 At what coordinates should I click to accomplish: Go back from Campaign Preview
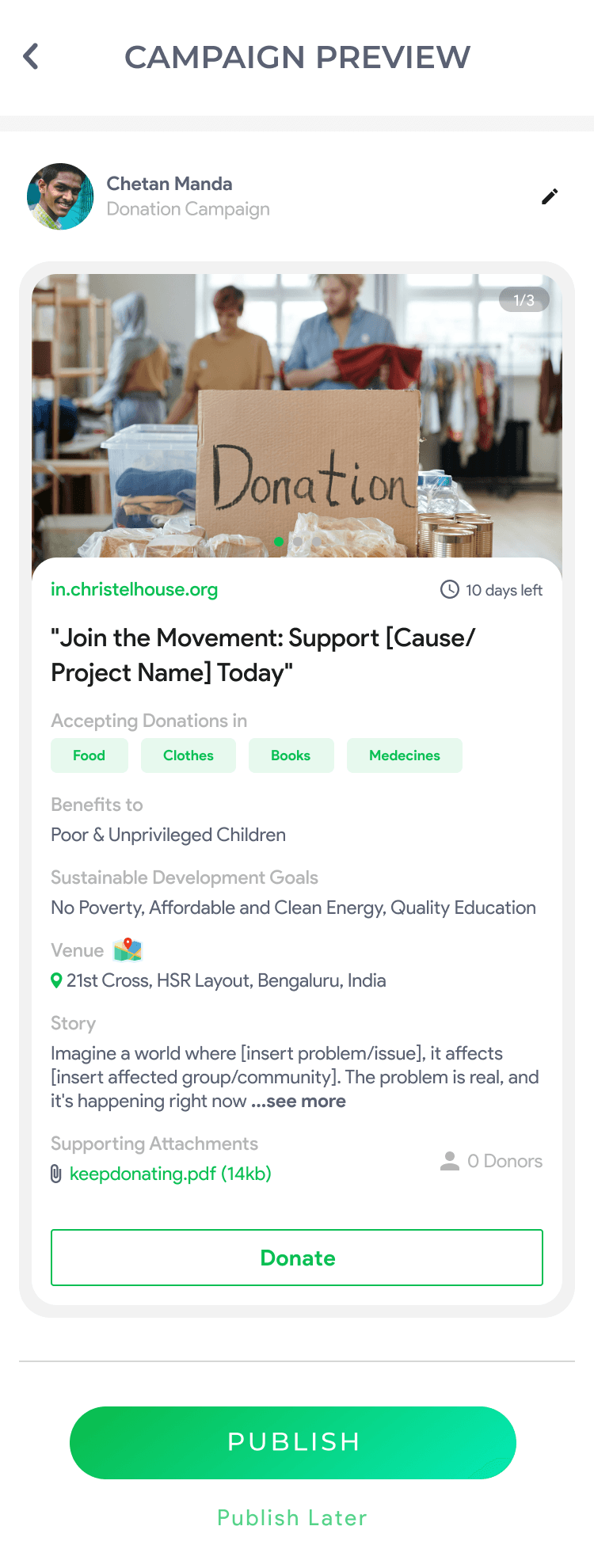coord(31,56)
